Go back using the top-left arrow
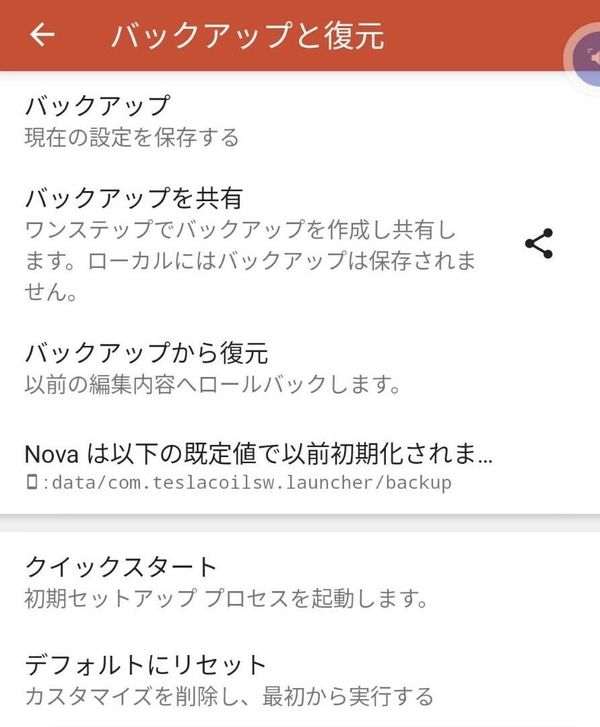Screen dimensions: 600x727 (42, 35)
